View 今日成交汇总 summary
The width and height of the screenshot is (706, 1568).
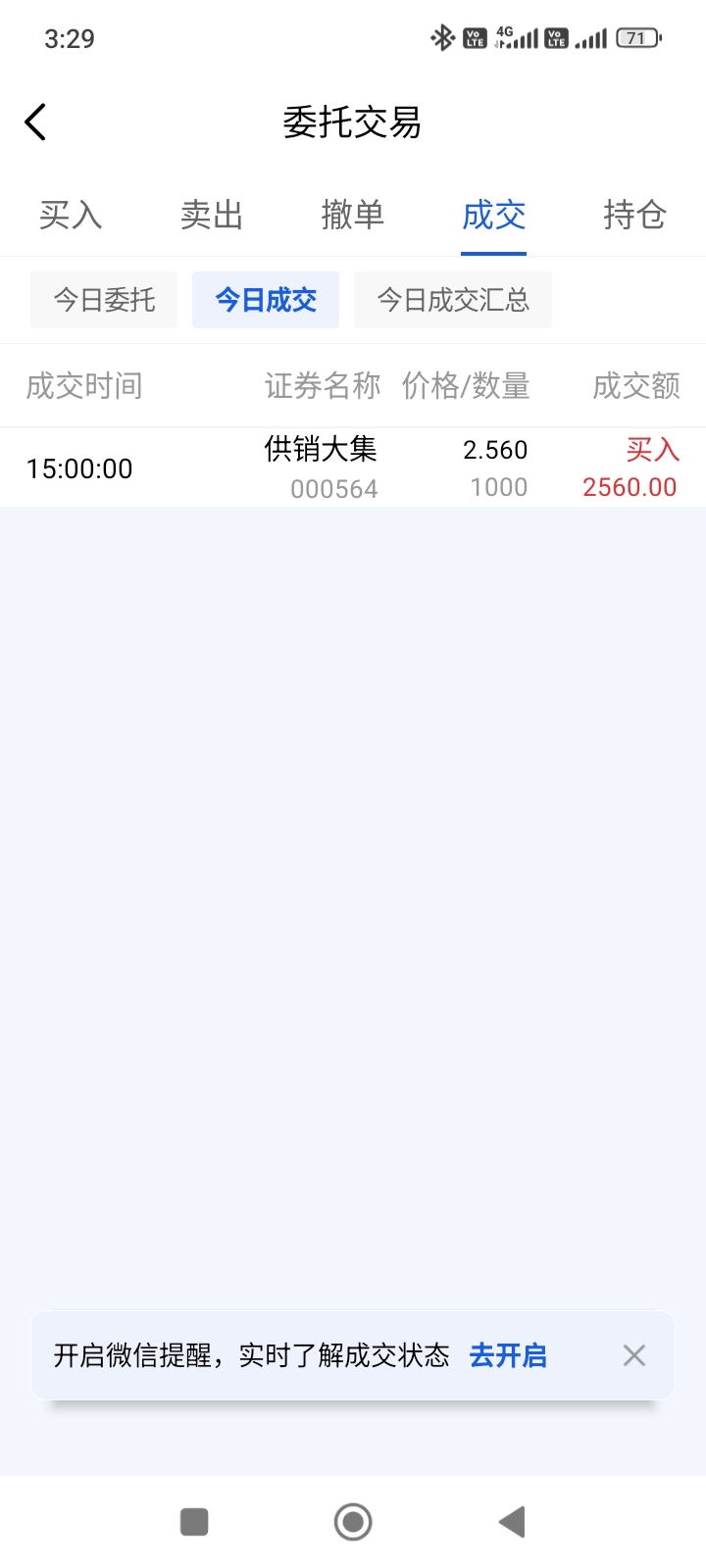click(453, 300)
